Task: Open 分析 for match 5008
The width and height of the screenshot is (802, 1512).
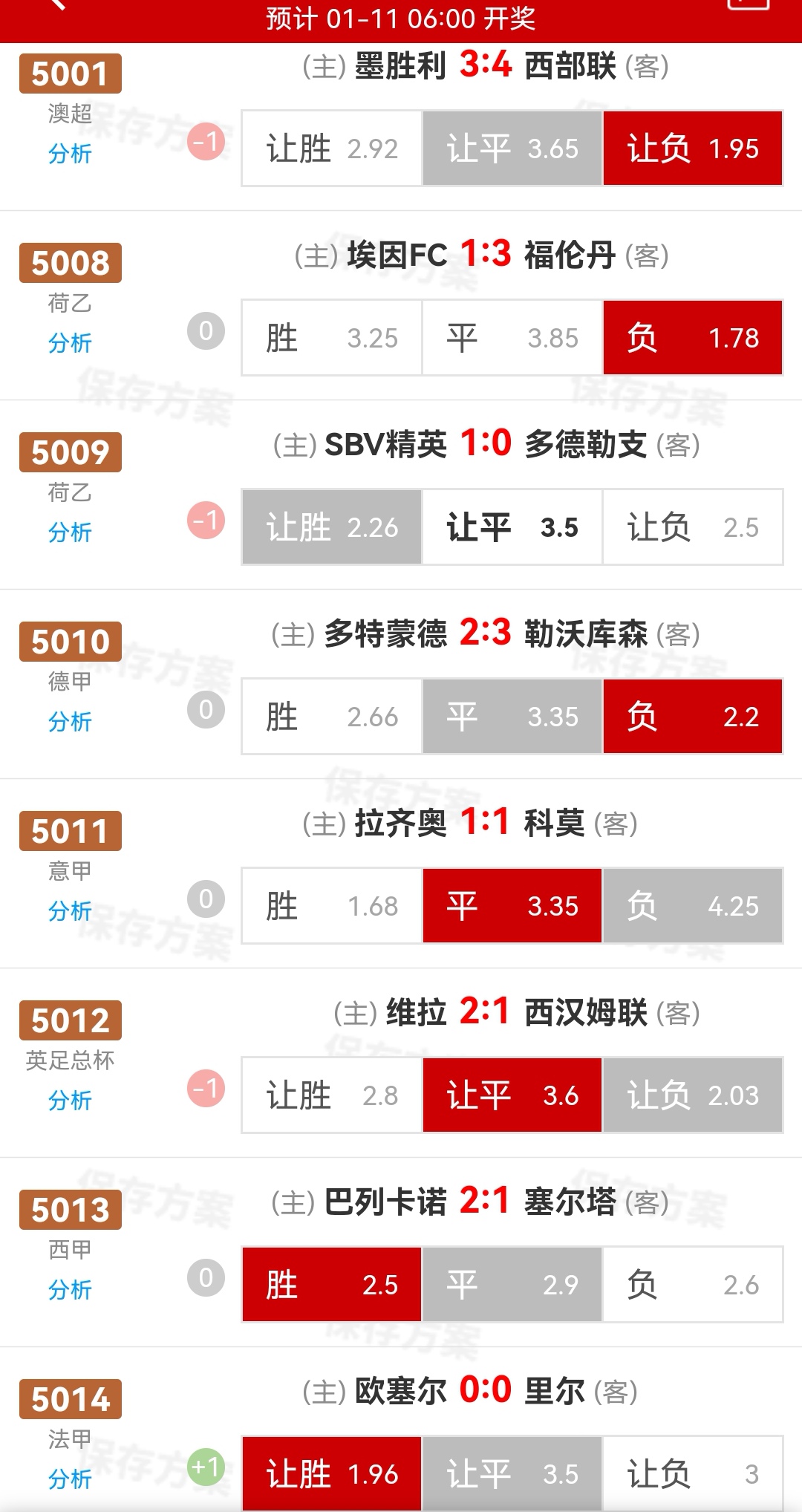Action: click(71, 344)
